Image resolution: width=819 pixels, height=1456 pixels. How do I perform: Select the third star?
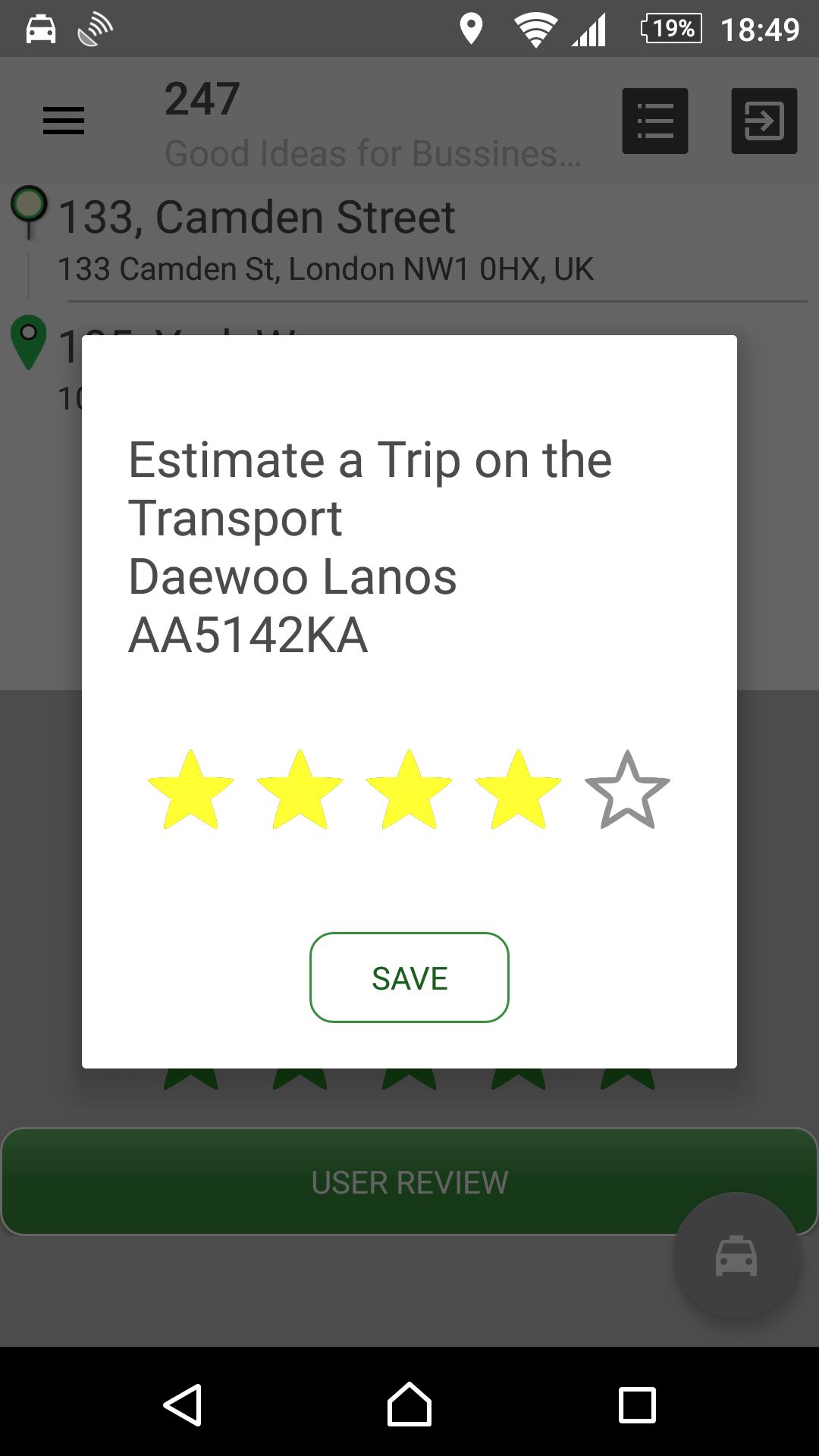click(409, 790)
